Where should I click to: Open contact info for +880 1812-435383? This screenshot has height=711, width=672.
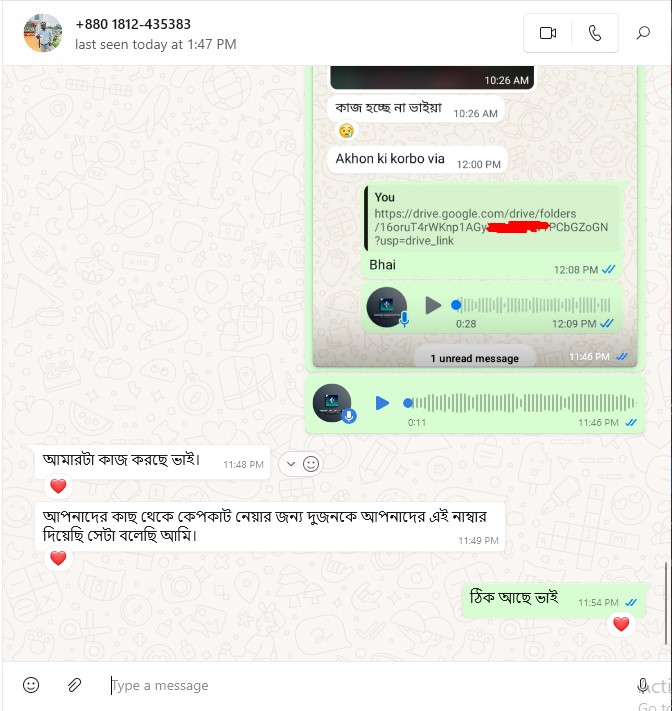pyautogui.click(x=133, y=24)
